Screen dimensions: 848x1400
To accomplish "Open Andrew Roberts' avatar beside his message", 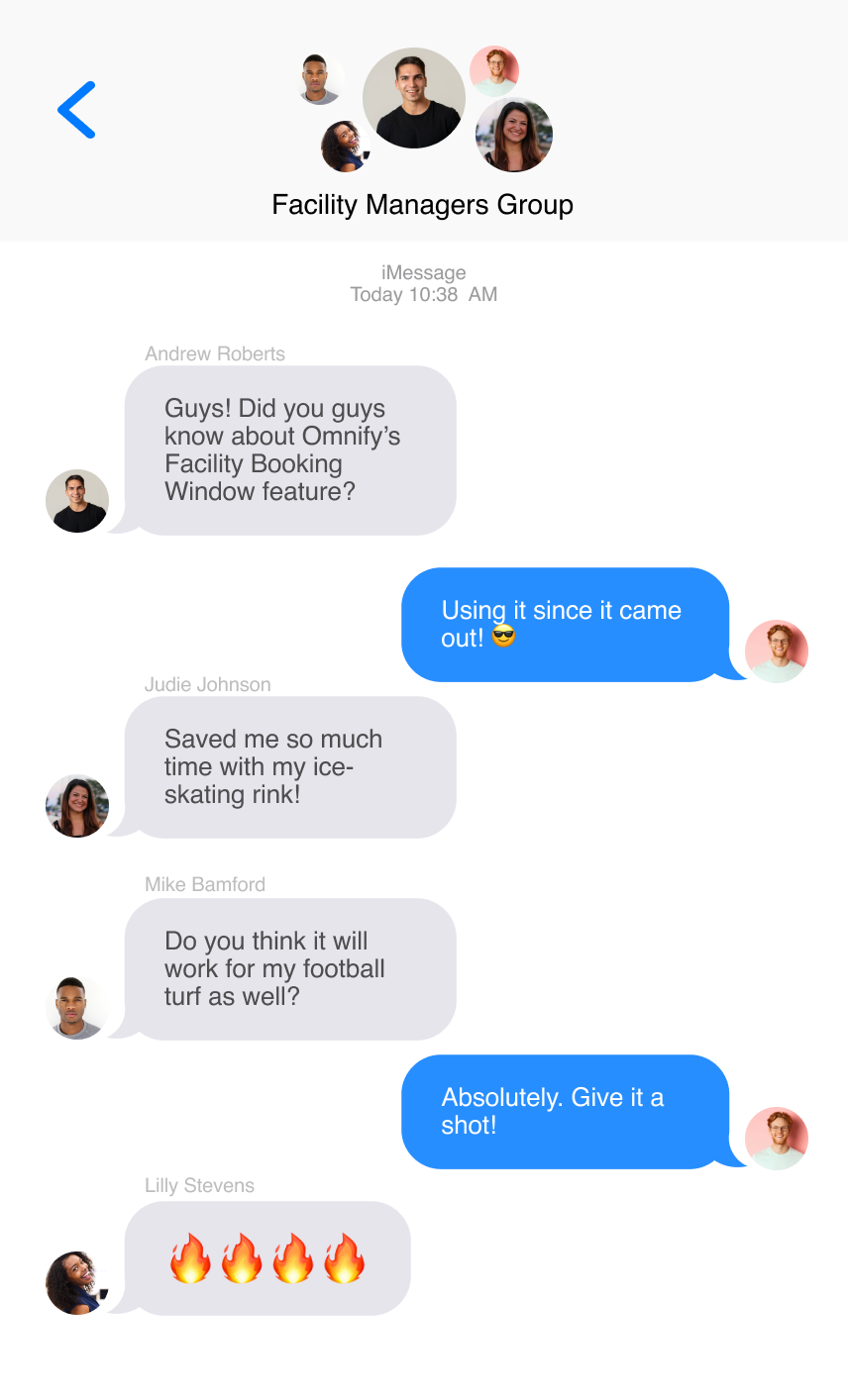I will (77, 501).
